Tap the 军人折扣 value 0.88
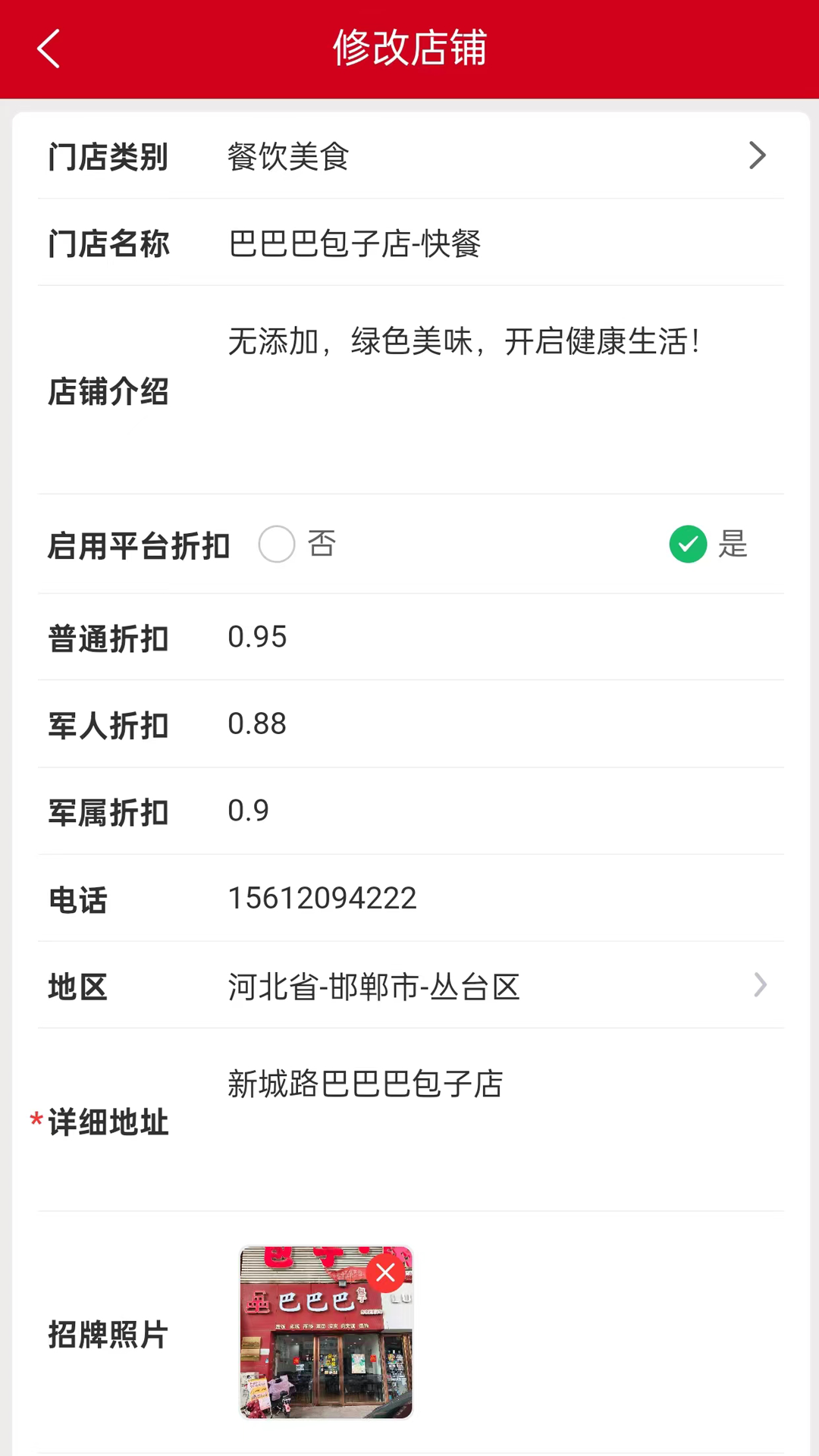This screenshot has width=819, height=1456. click(256, 724)
